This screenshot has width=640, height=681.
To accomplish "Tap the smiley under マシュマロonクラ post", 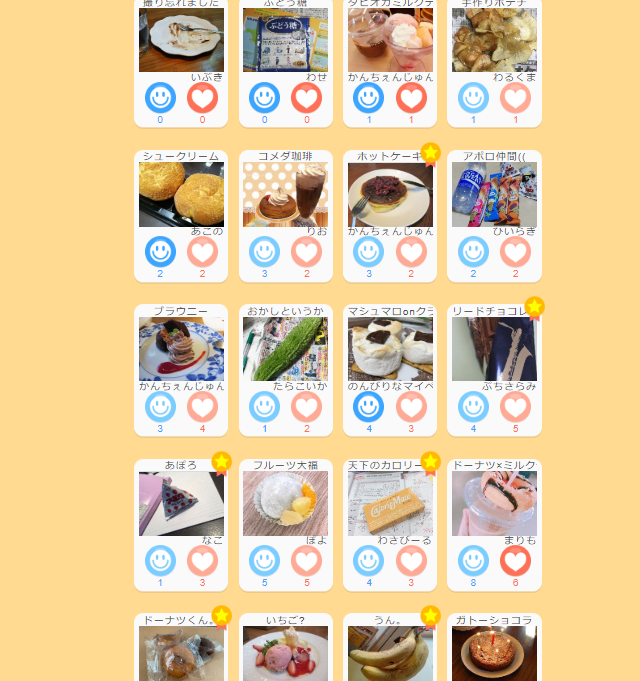I will pyautogui.click(x=368, y=406).
